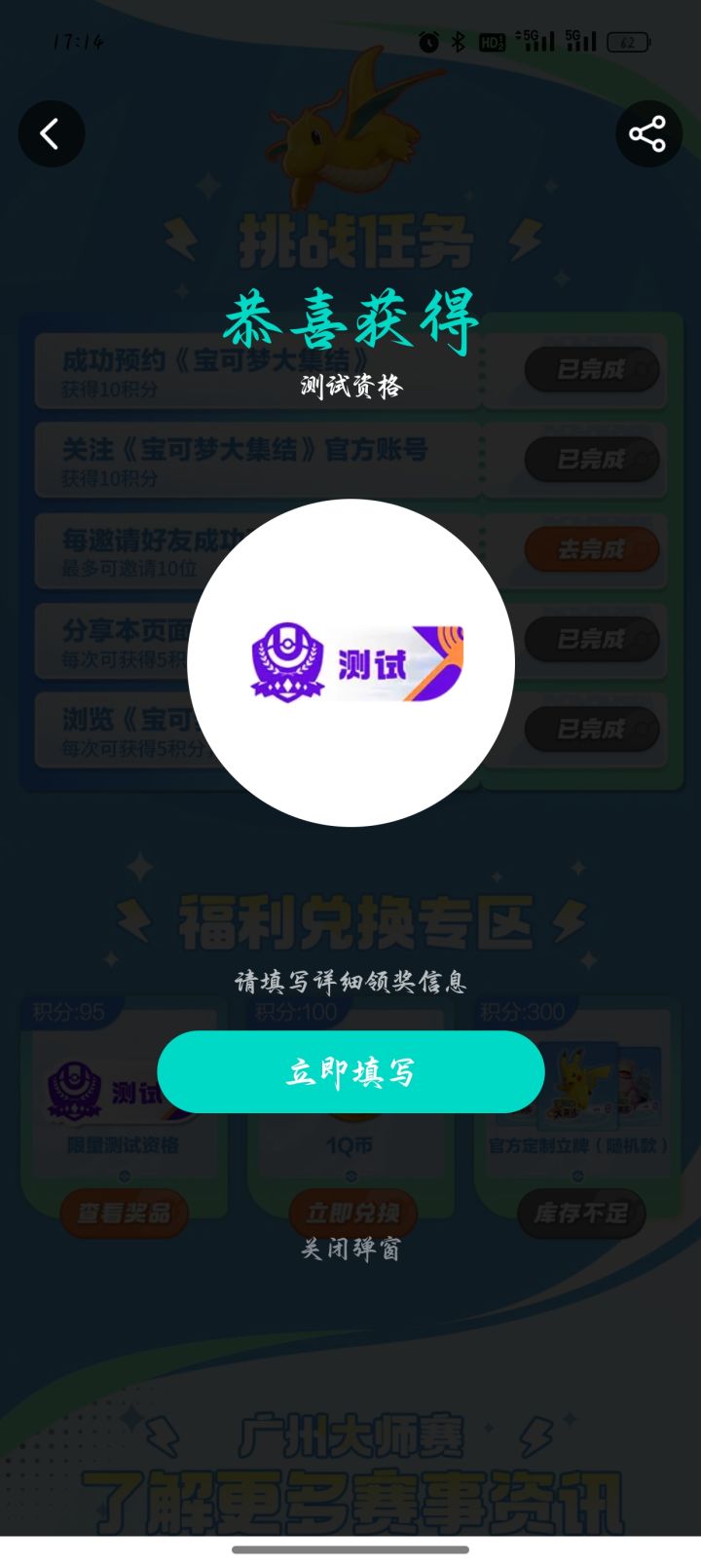Image resolution: width=701 pixels, height=1568 pixels.
Task: Tap 去完成 on the invite friends task
Action: click(592, 549)
